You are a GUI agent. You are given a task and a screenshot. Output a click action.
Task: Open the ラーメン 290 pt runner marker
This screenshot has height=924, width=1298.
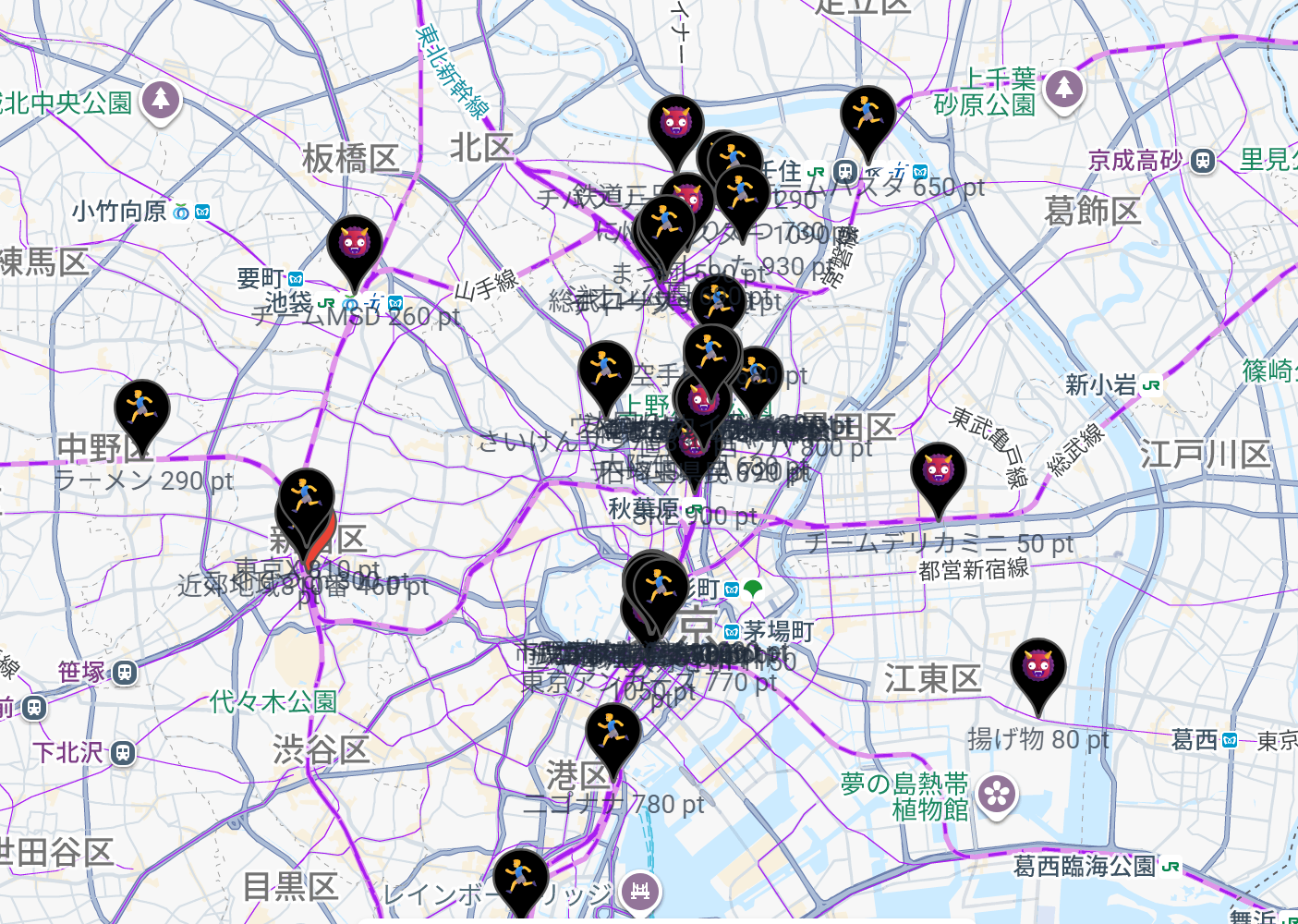(x=142, y=411)
